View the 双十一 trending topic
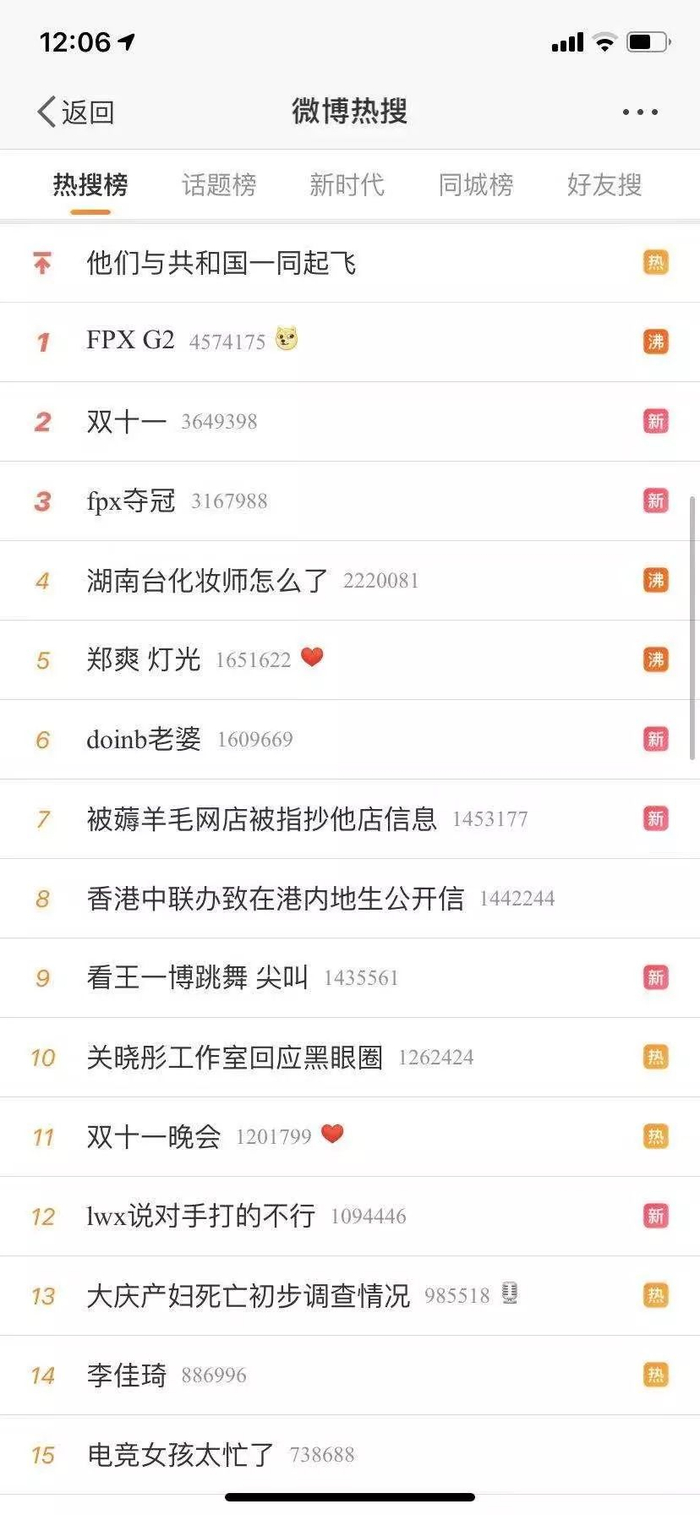This screenshot has height=1515, width=700. 127,421
